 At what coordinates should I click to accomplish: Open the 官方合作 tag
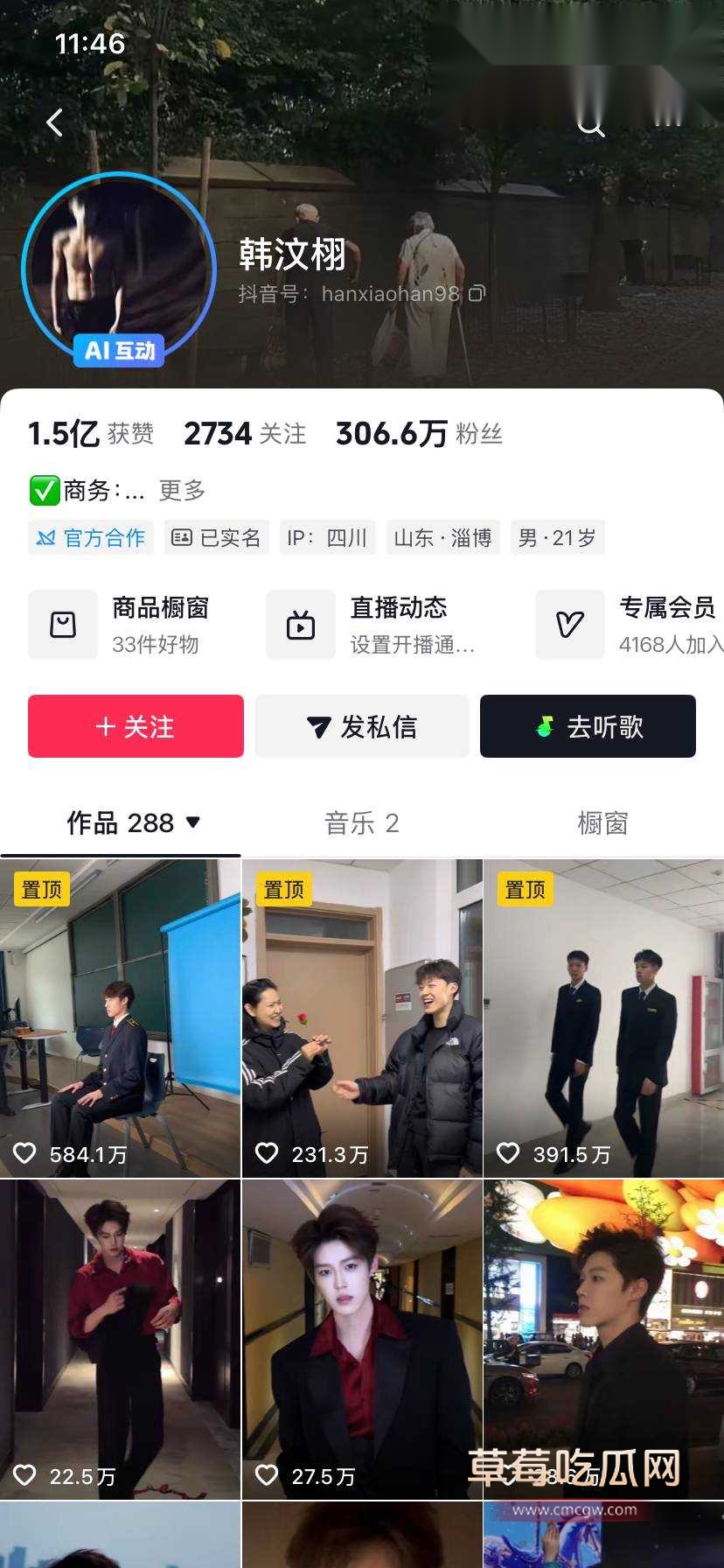91,537
